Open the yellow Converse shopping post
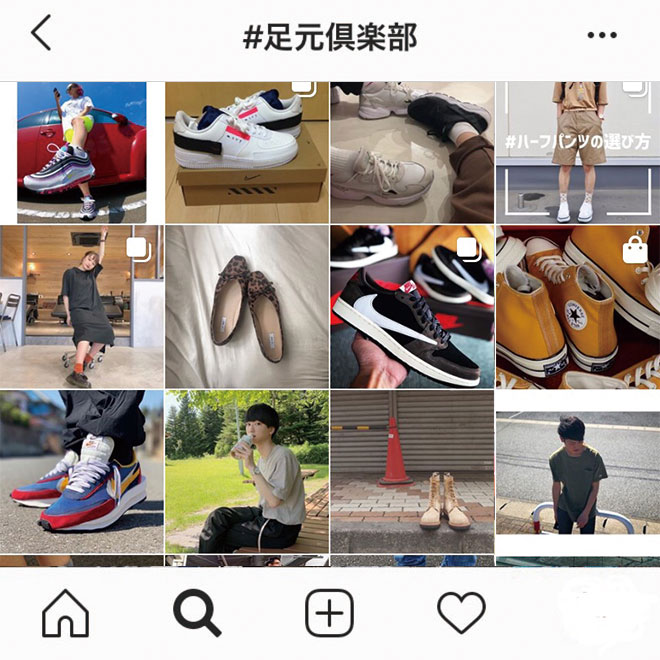 point(577,306)
